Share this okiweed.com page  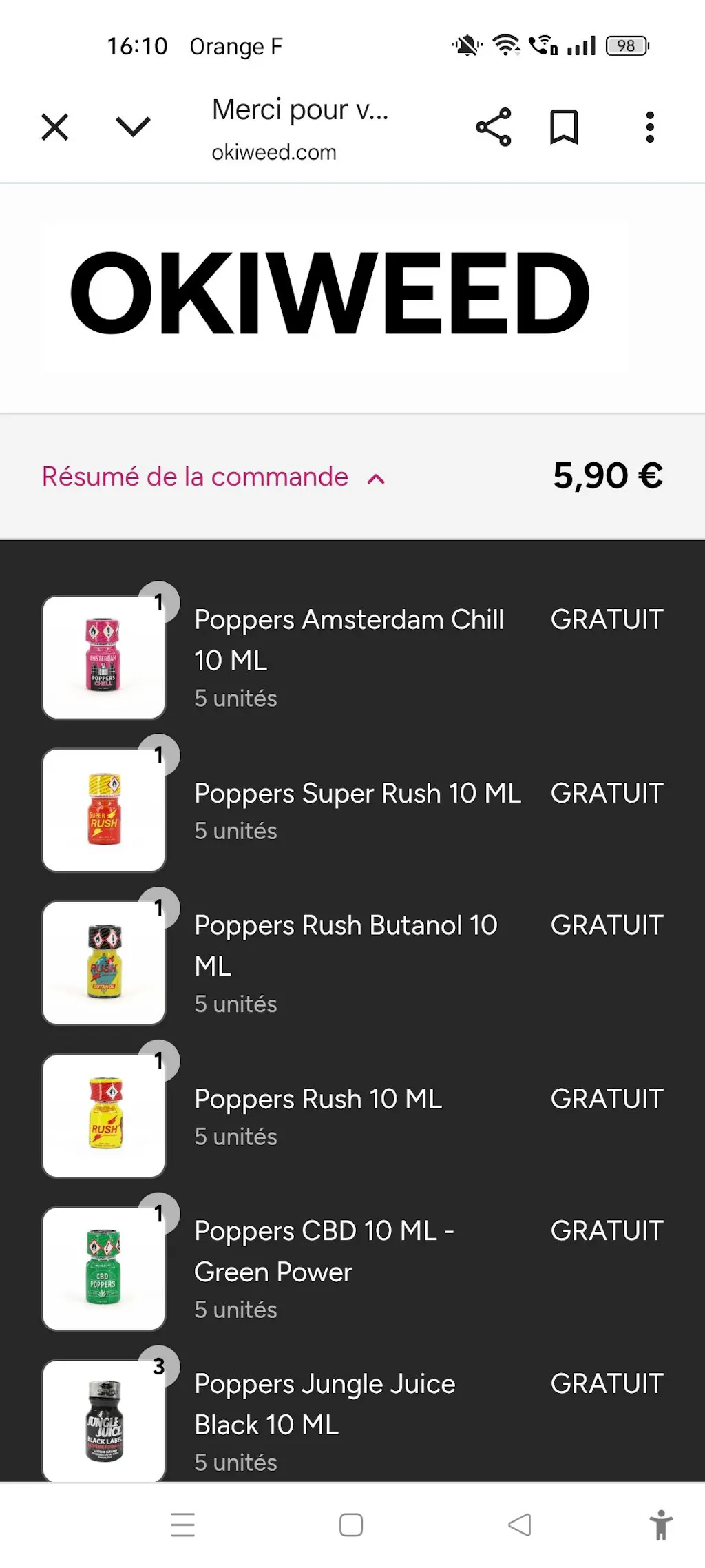pyautogui.click(x=494, y=127)
